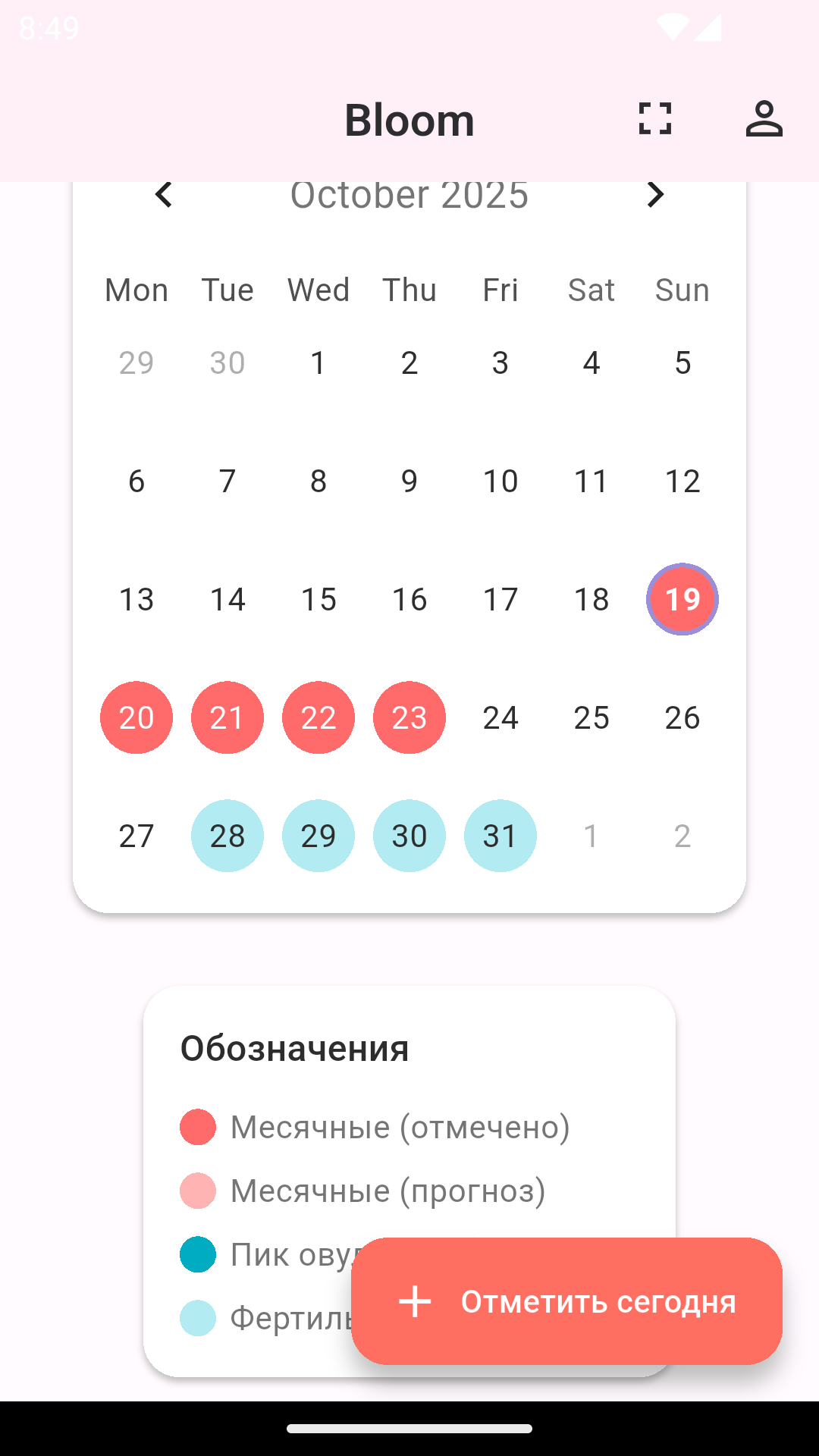The image size is (819, 1456).
Task: Select October 1 on the calendar
Action: (318, 362)
